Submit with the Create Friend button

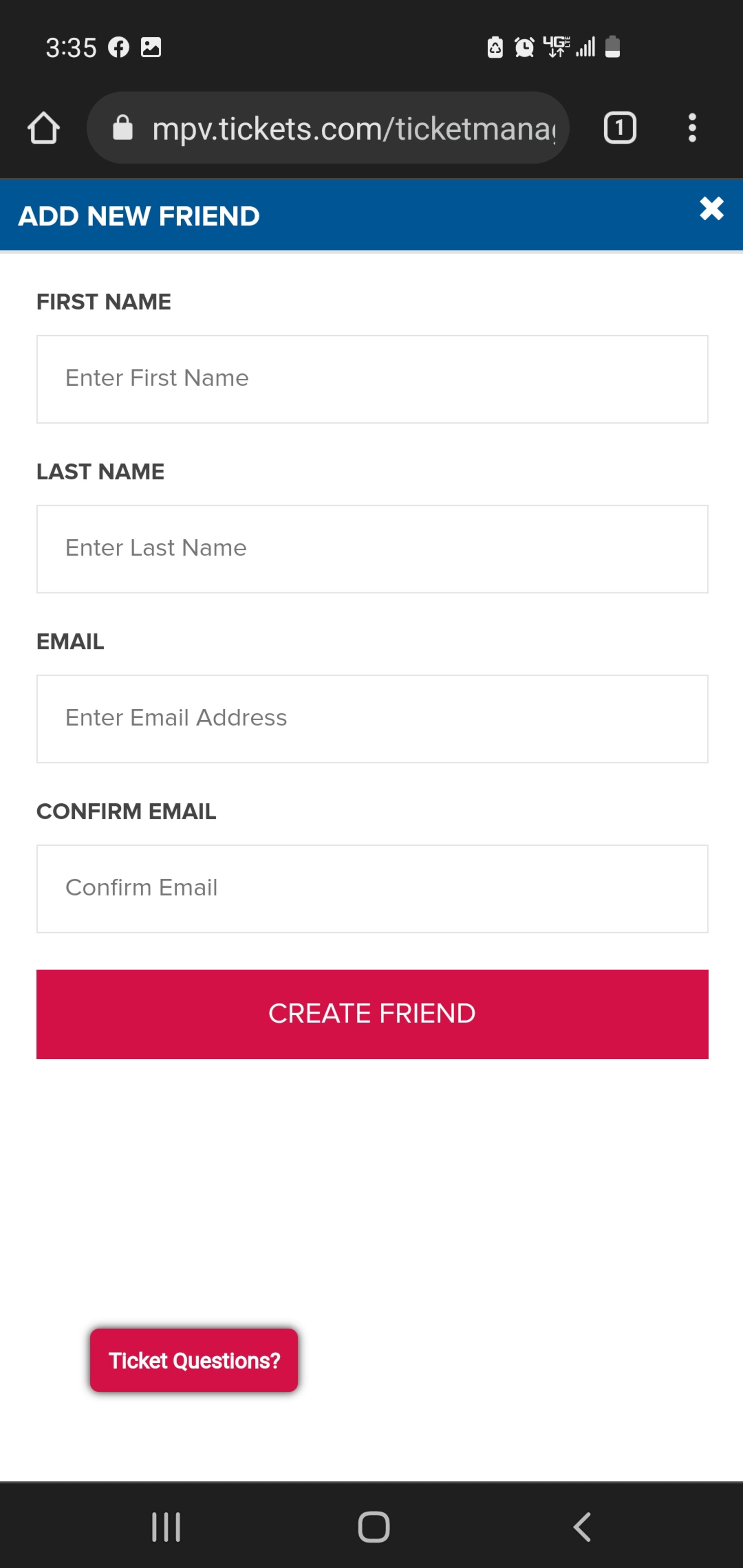coord(372,1014)
